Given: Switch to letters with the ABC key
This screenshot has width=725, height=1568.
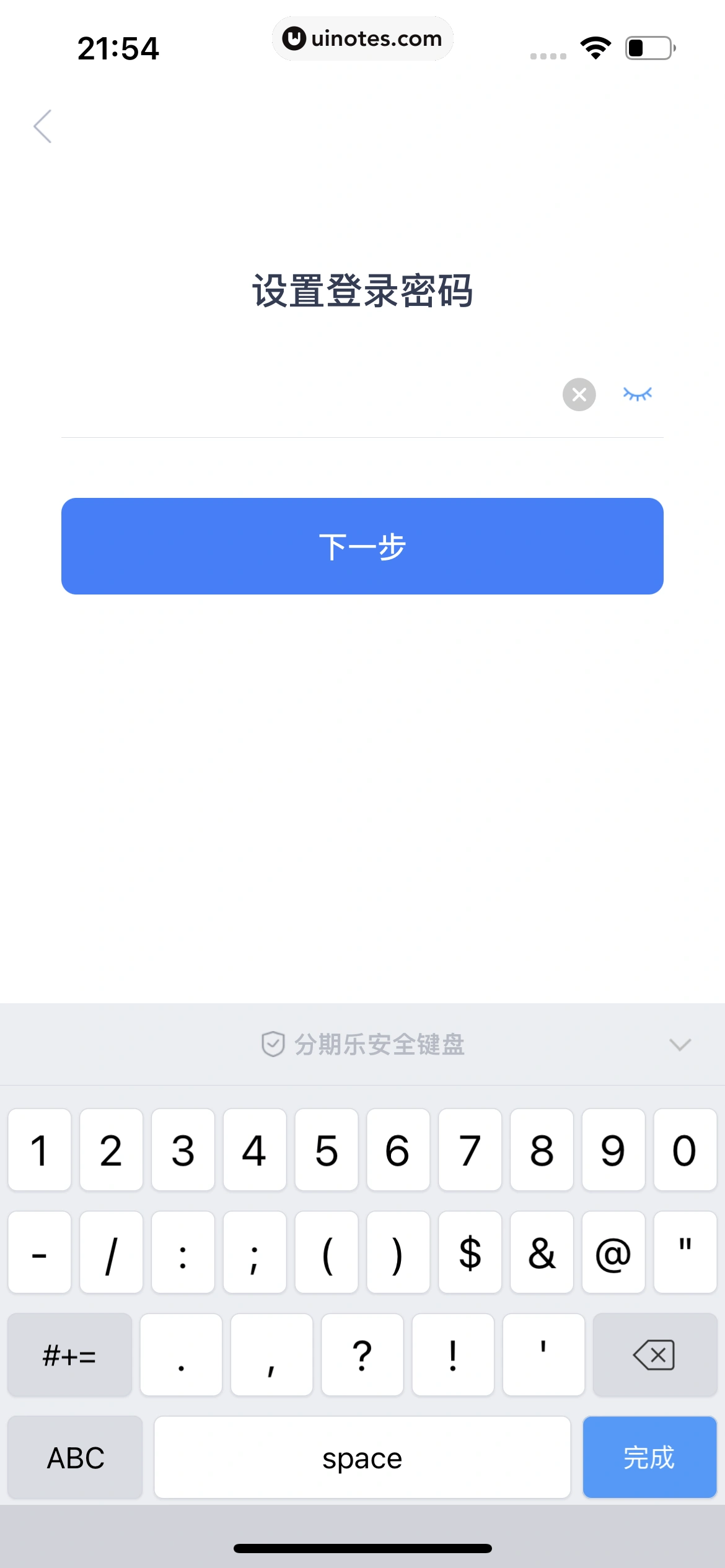Looking at the screenshot, I should tap(74, 1457).
